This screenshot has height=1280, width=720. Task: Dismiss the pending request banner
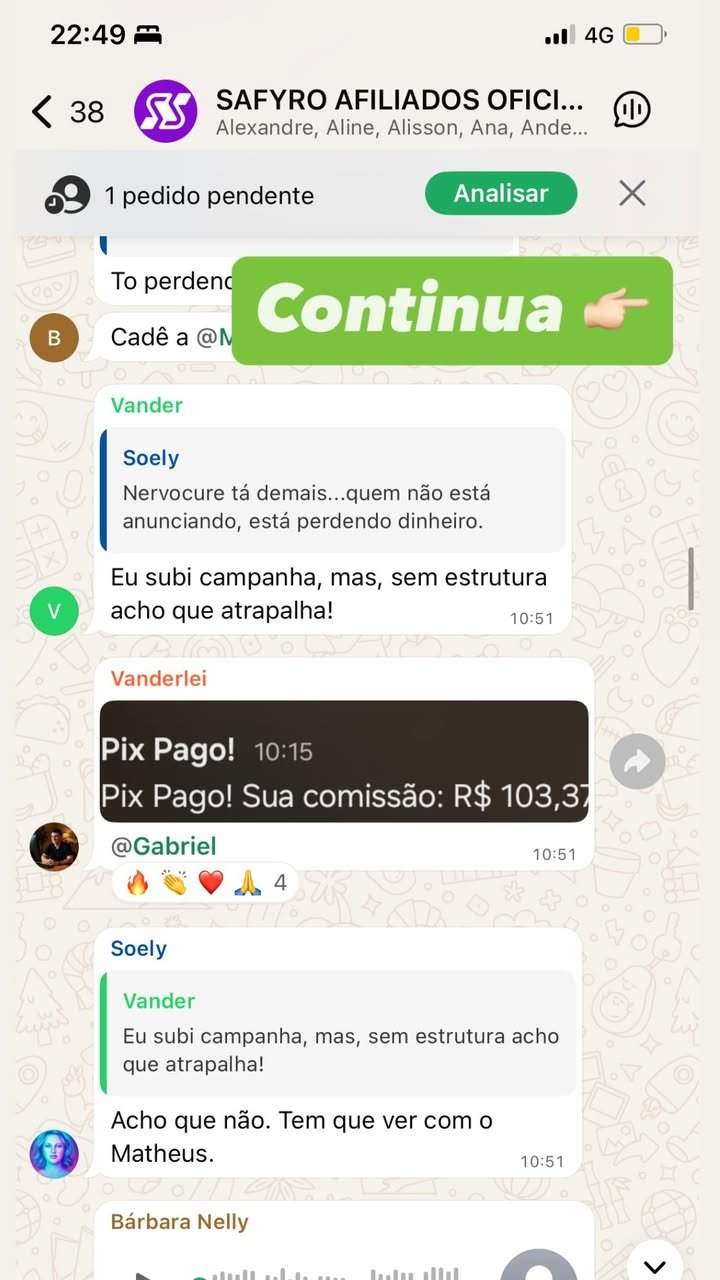[x=632, y=193]
